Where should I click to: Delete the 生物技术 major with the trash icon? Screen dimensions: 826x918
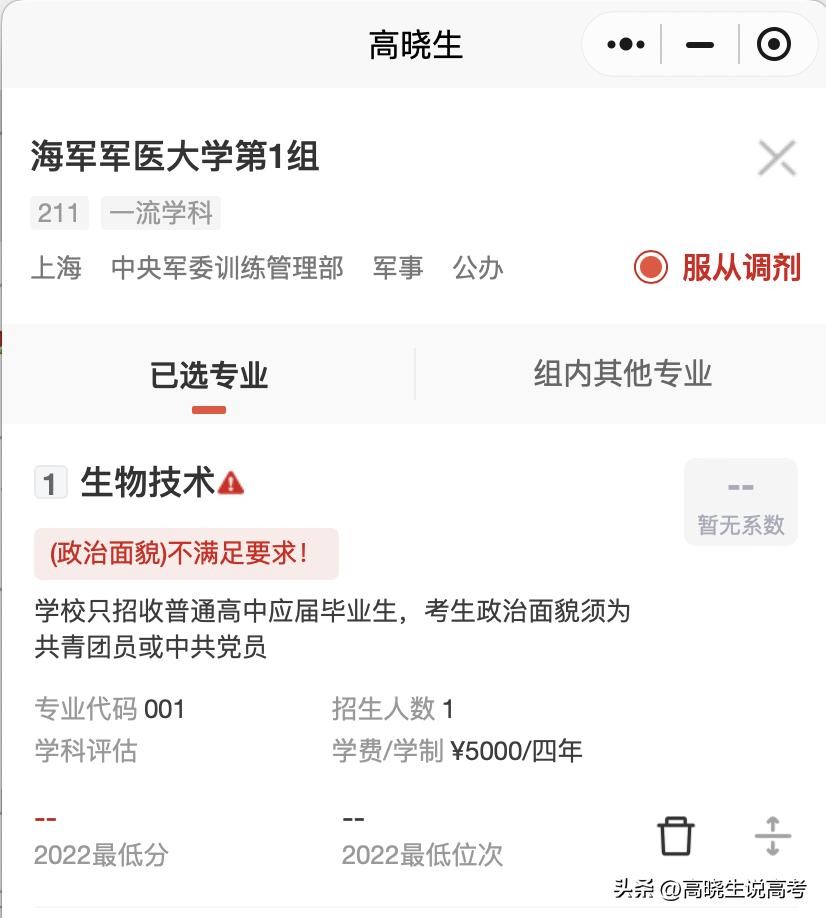(676, 836)
